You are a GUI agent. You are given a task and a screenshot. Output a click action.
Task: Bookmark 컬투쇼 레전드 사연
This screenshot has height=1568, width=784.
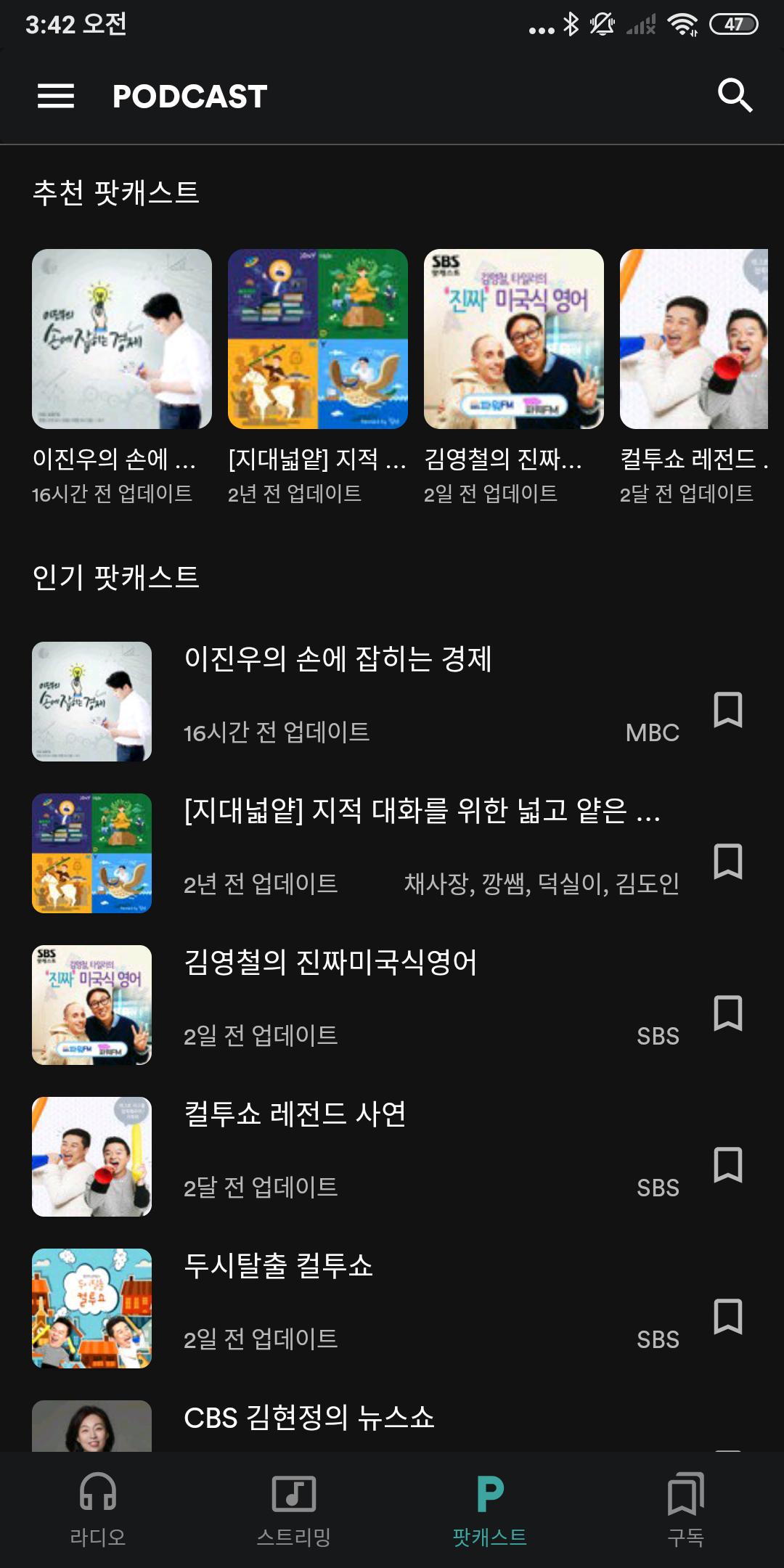(x=727, y=1164)
